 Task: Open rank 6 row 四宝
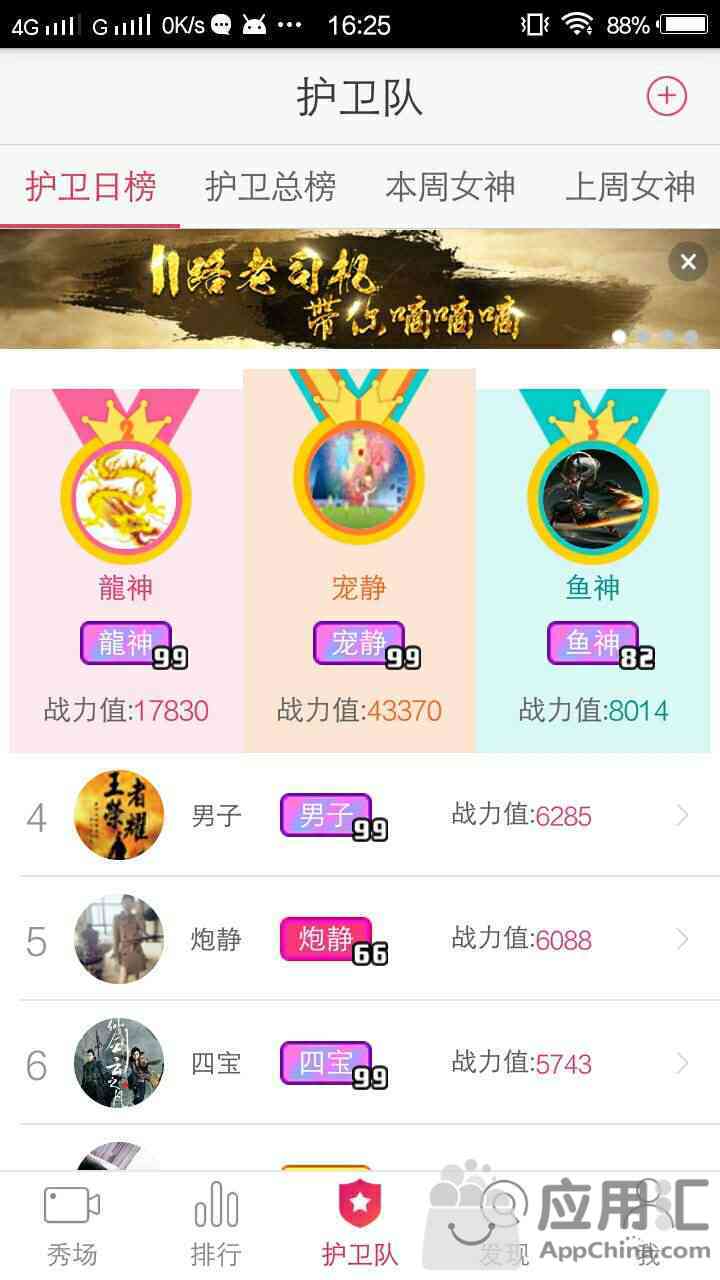coord(360,1063)
